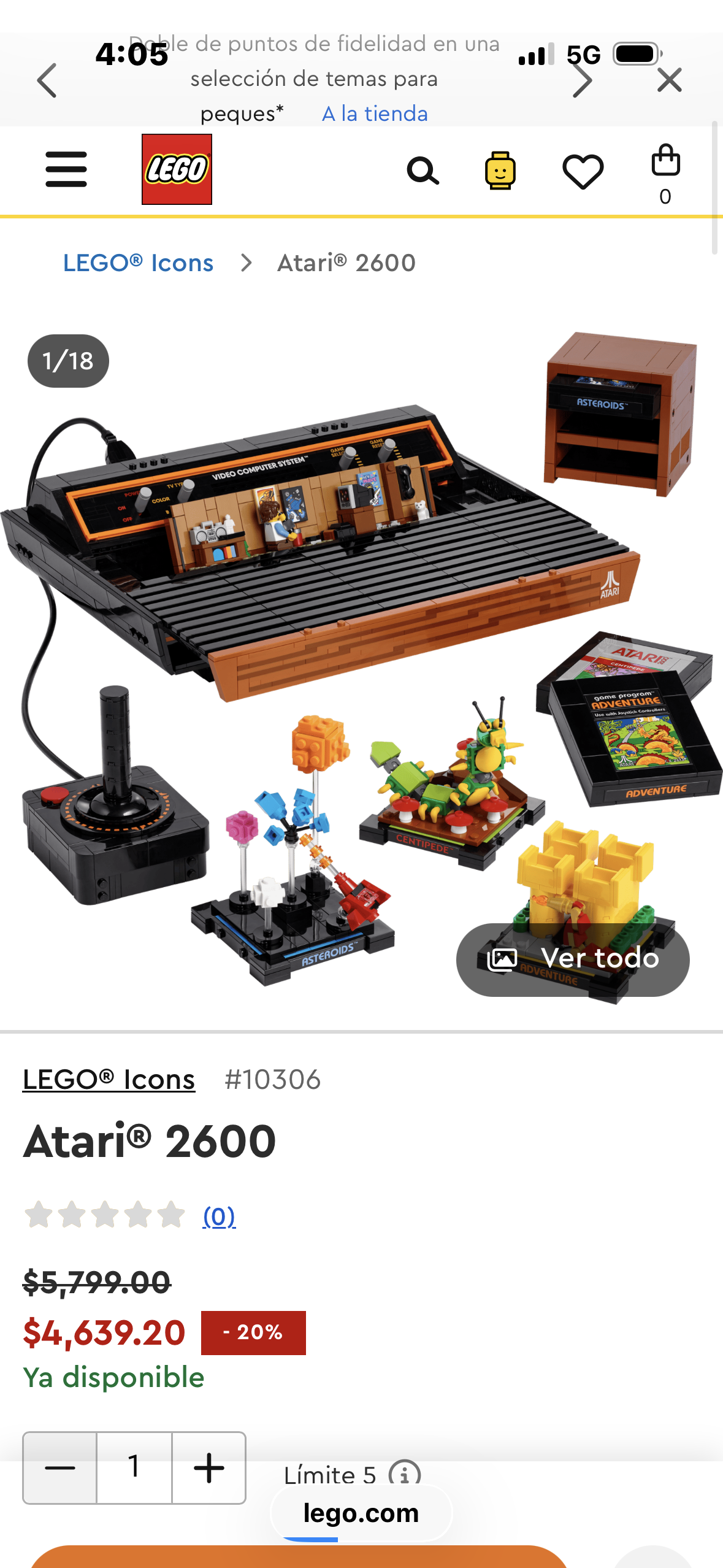Open the (0) reviews link
Image resolution: width=723 pixels, height=1568 pixels.
click(x=219, y=1216)
